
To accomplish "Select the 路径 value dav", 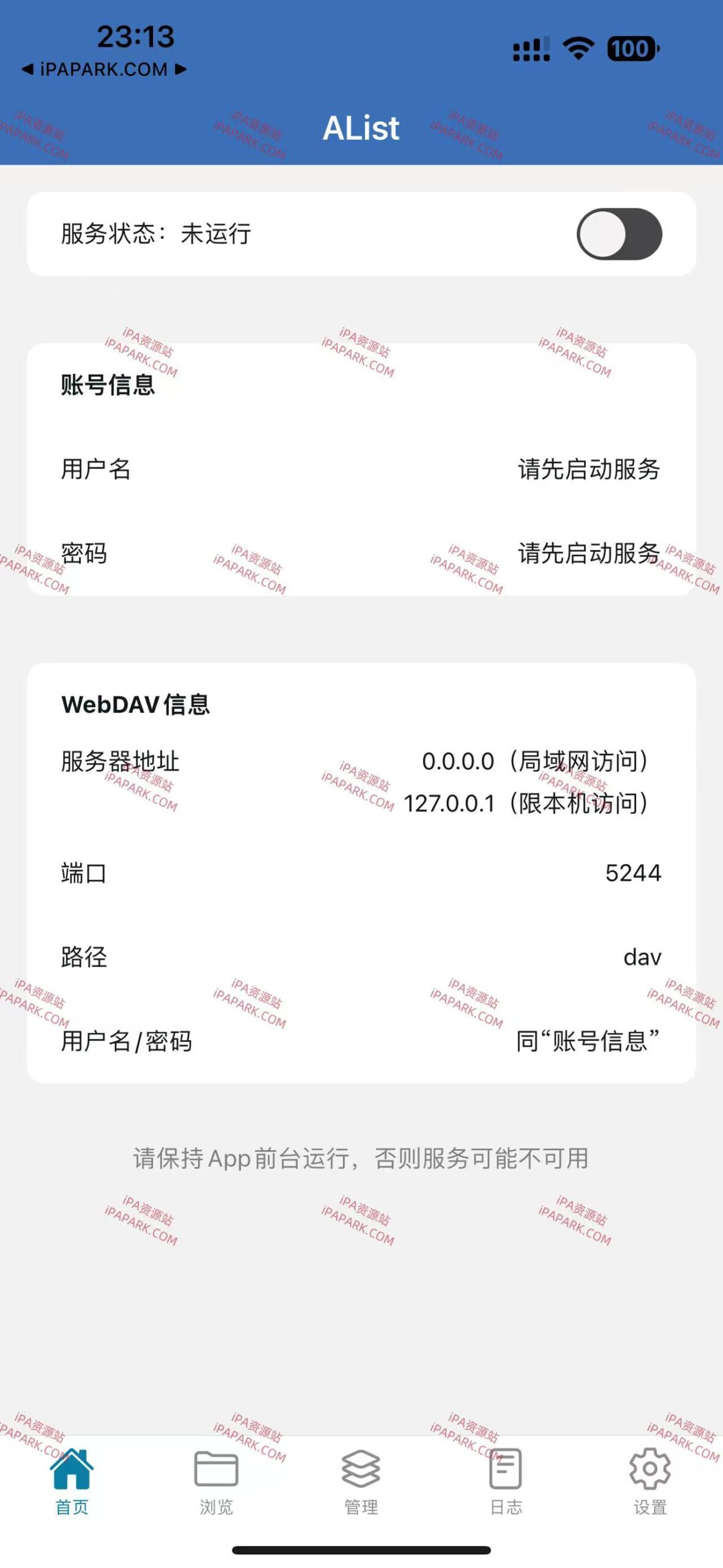I will coord(642,958).
